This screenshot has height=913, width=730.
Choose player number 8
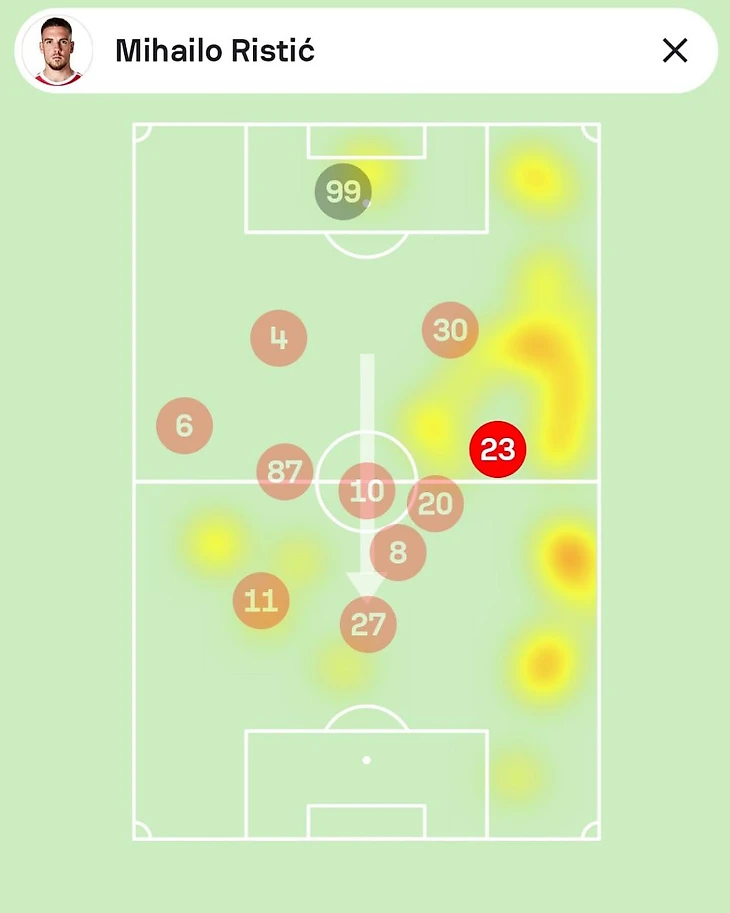point(398,552)
